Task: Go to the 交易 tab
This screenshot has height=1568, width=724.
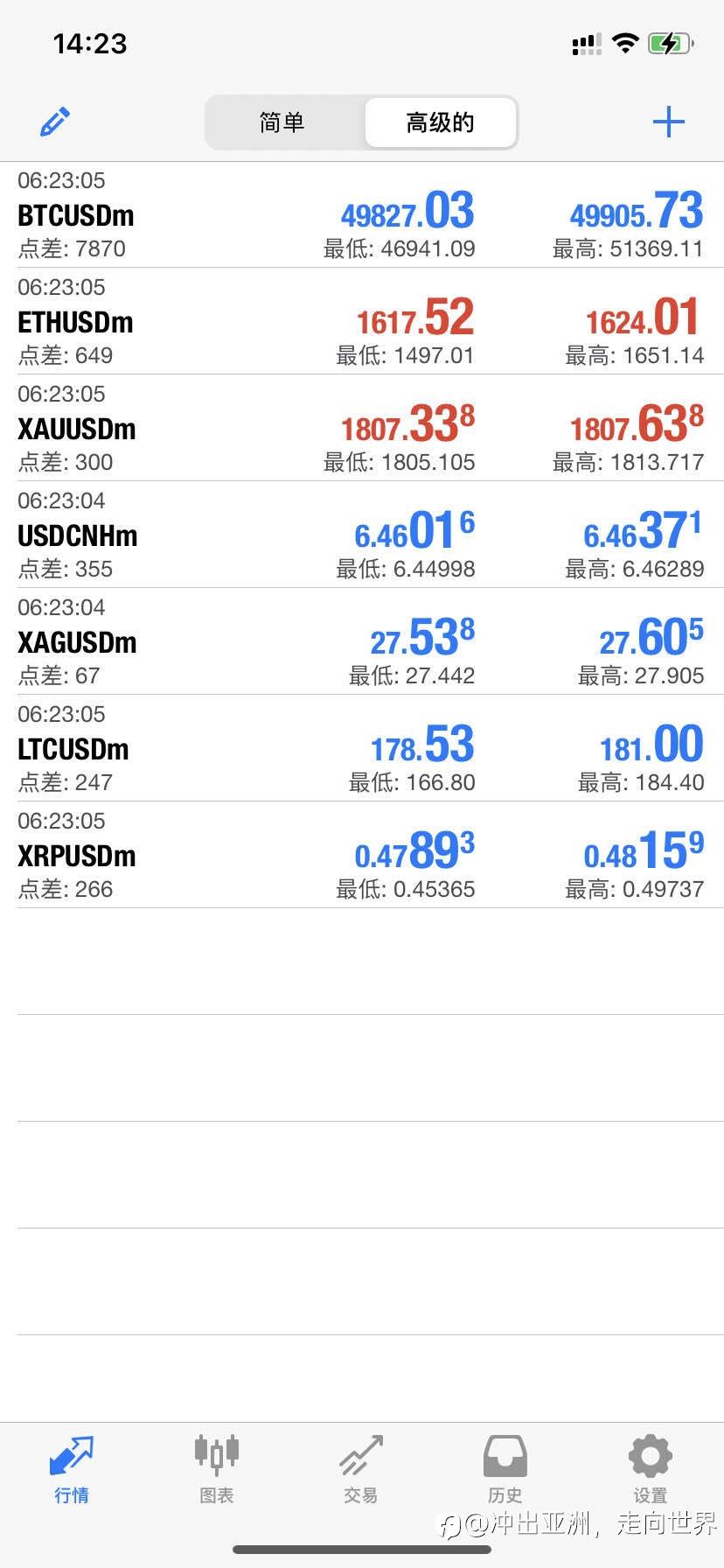Action: [361, 1469]
